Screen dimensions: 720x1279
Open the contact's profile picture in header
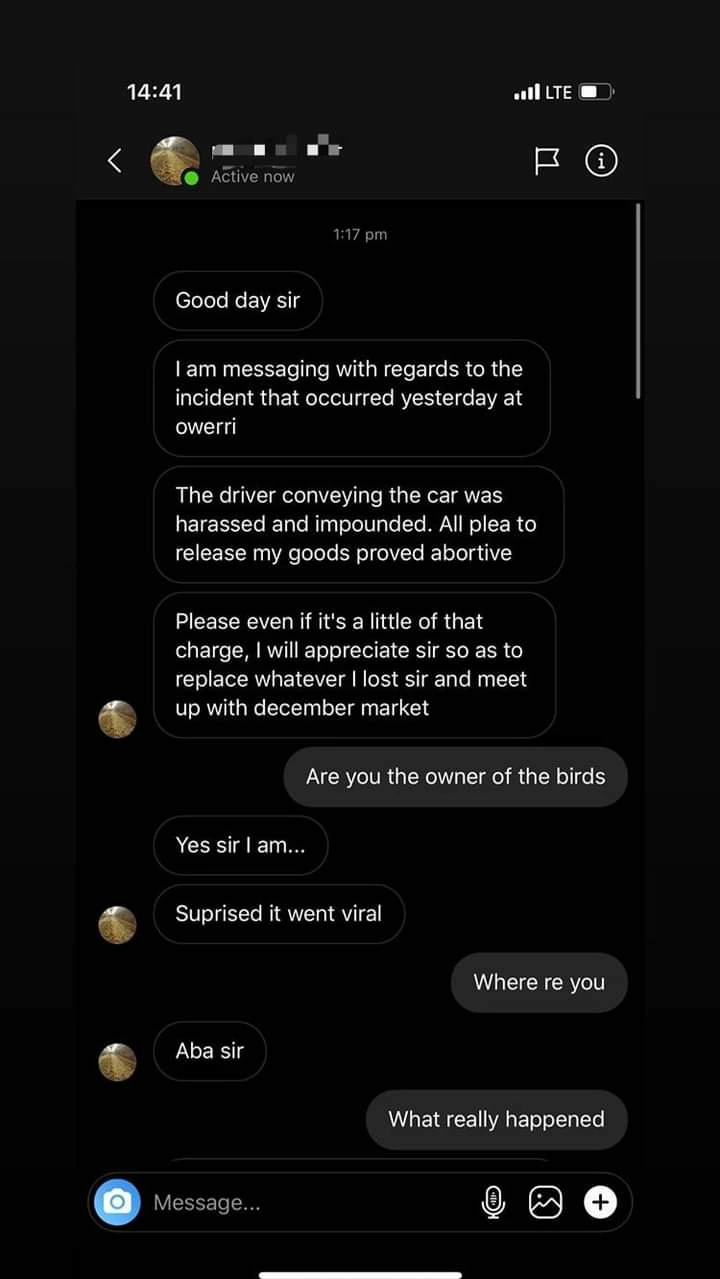point(175,161)
